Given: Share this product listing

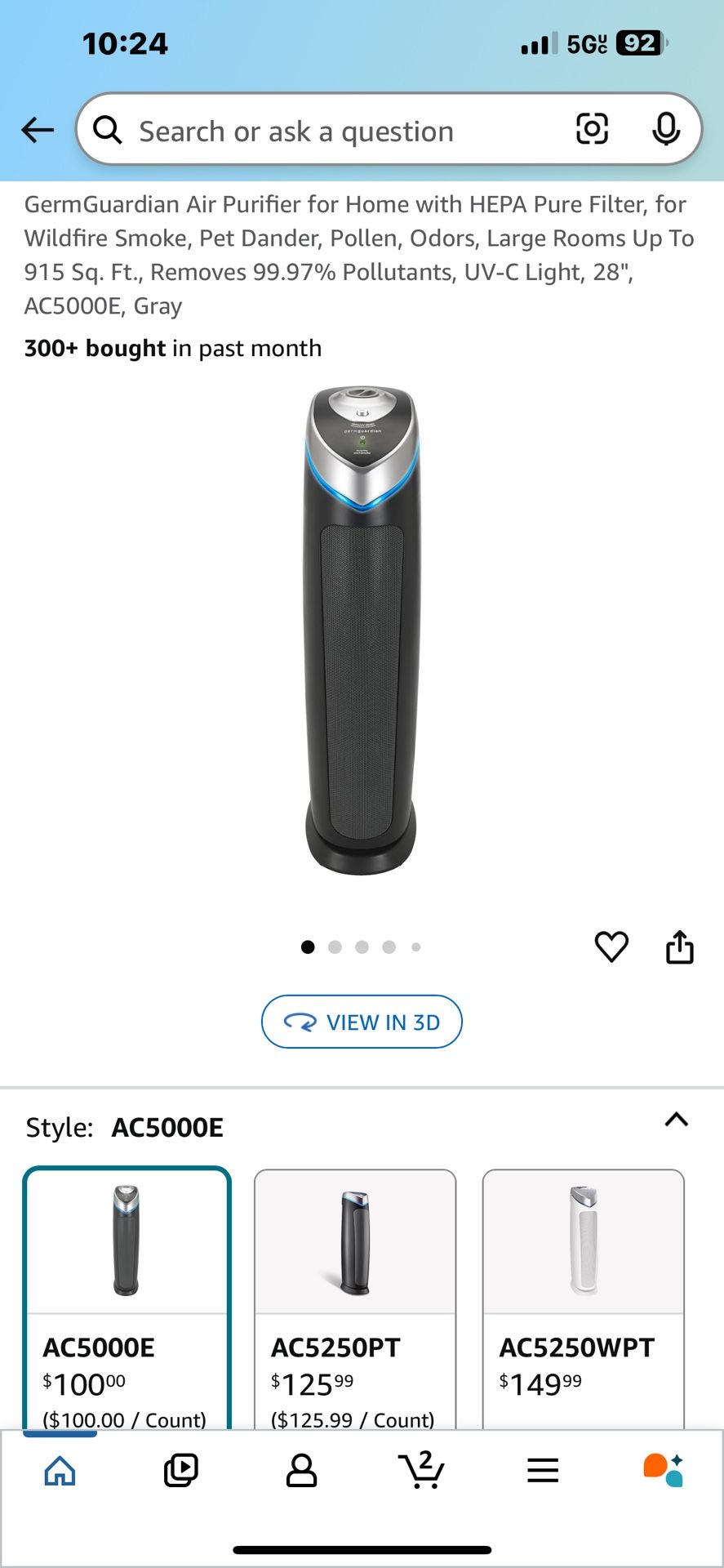Looking at the screenshot, I should (x=679, y=947).
